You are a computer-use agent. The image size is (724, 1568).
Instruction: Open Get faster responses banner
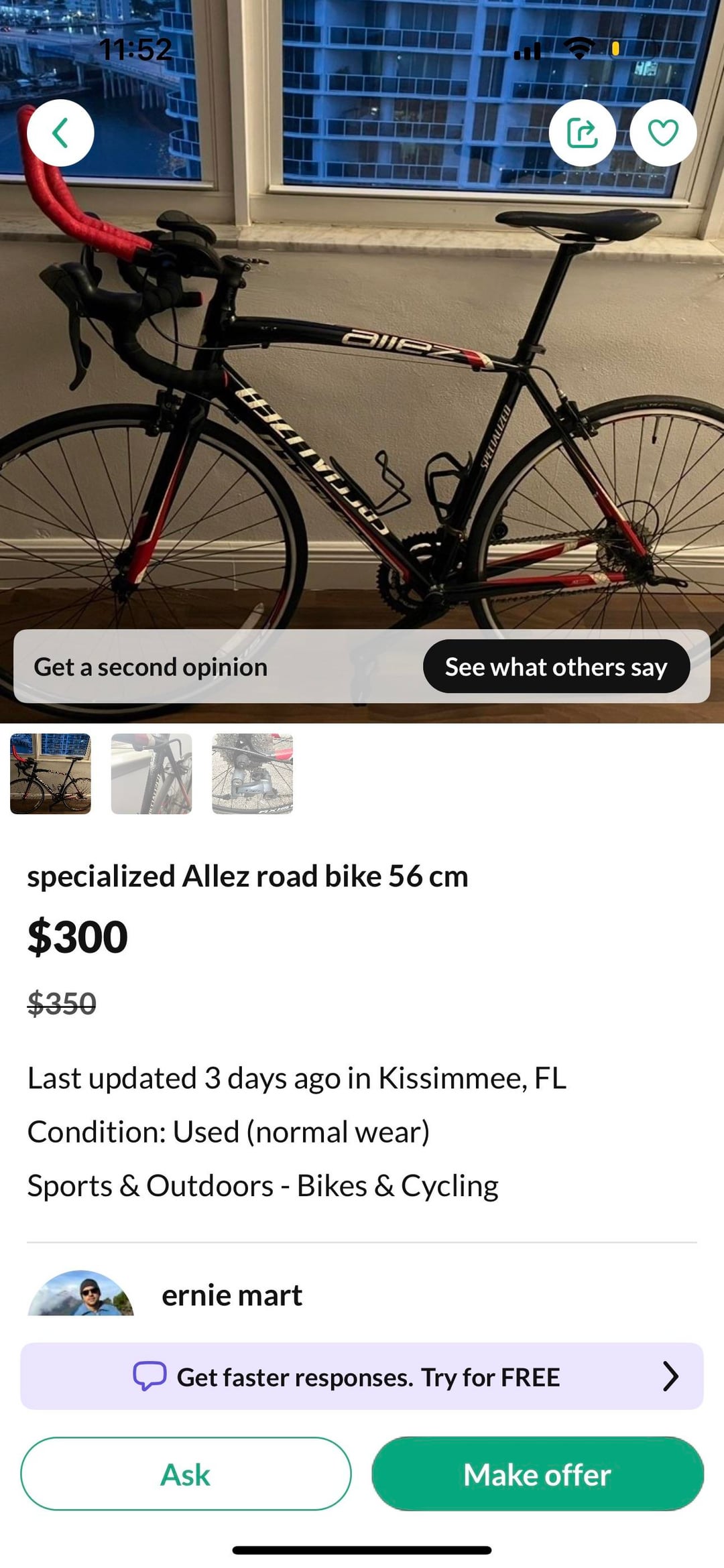pyautogui.click(x=362, y=1377)
